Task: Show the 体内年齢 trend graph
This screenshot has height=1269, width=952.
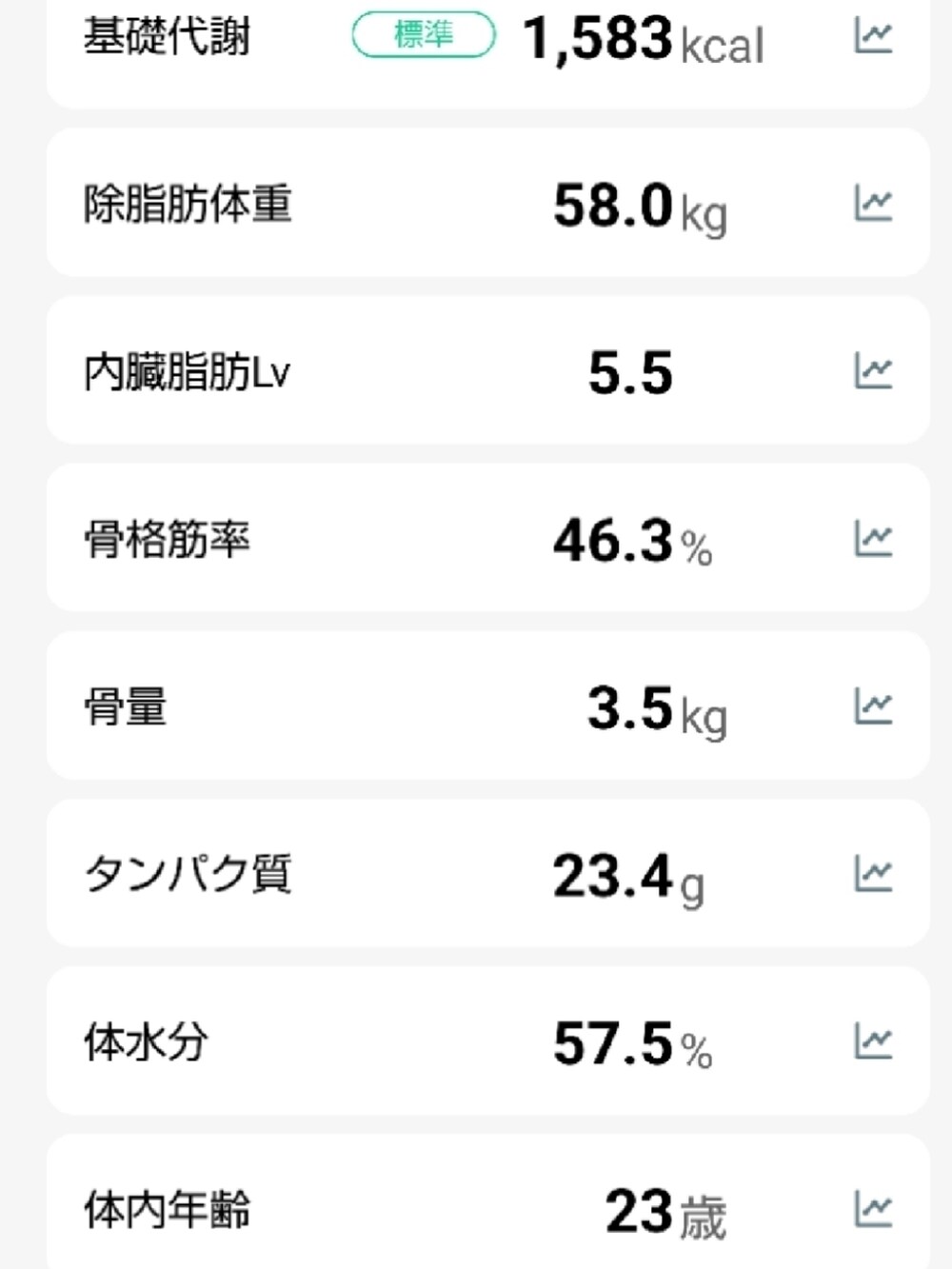Action: [872, 1209]
